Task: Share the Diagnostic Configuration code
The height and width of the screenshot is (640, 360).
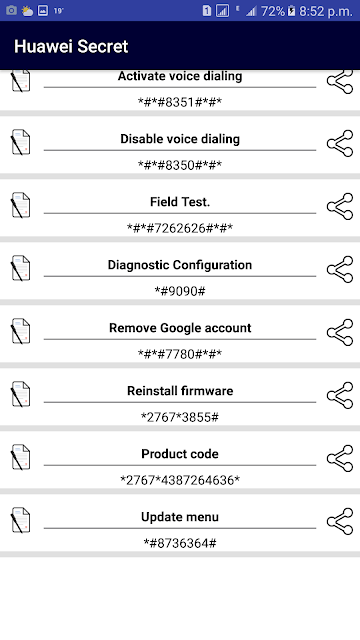Action: pyautogui.click(x=340, y=269)
